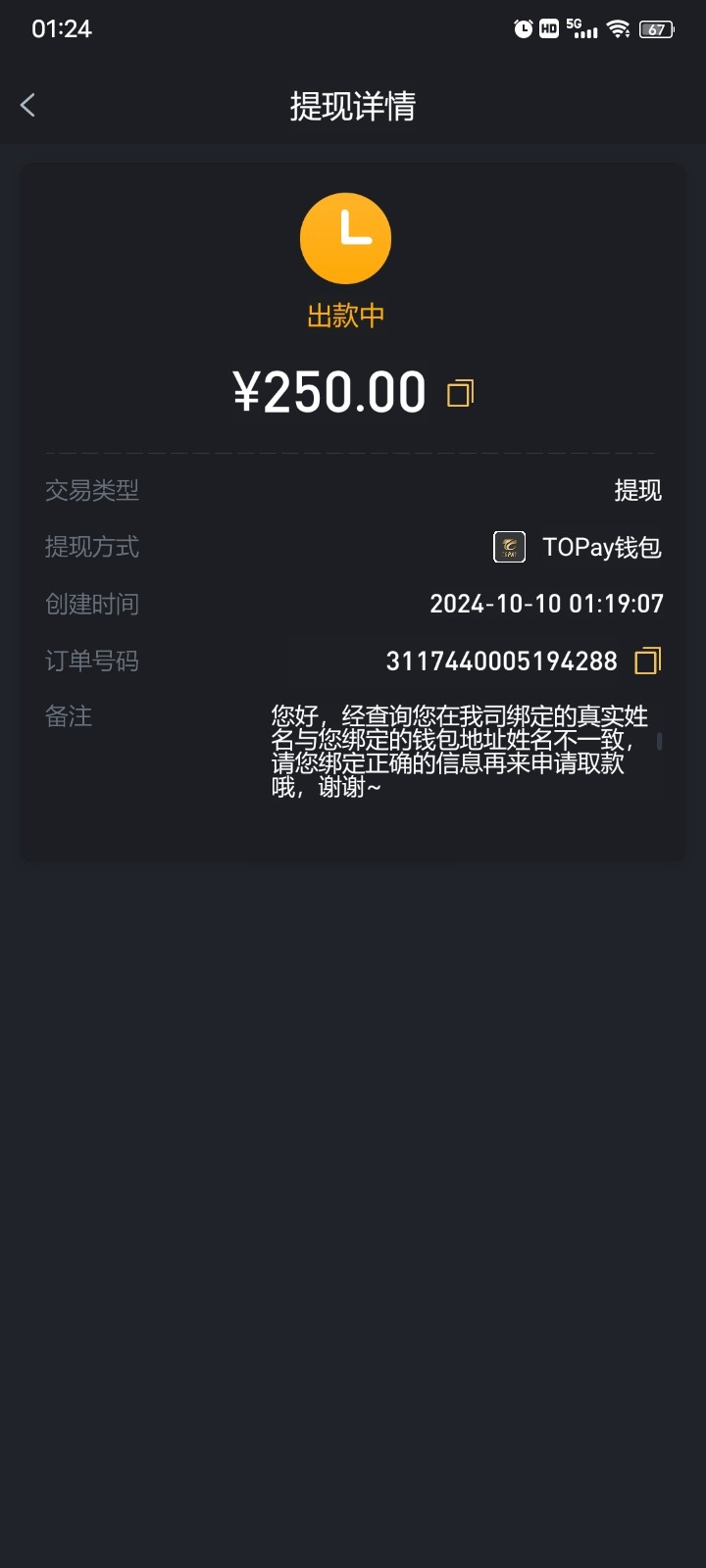Select the 出款中 status label

point(345,314)
